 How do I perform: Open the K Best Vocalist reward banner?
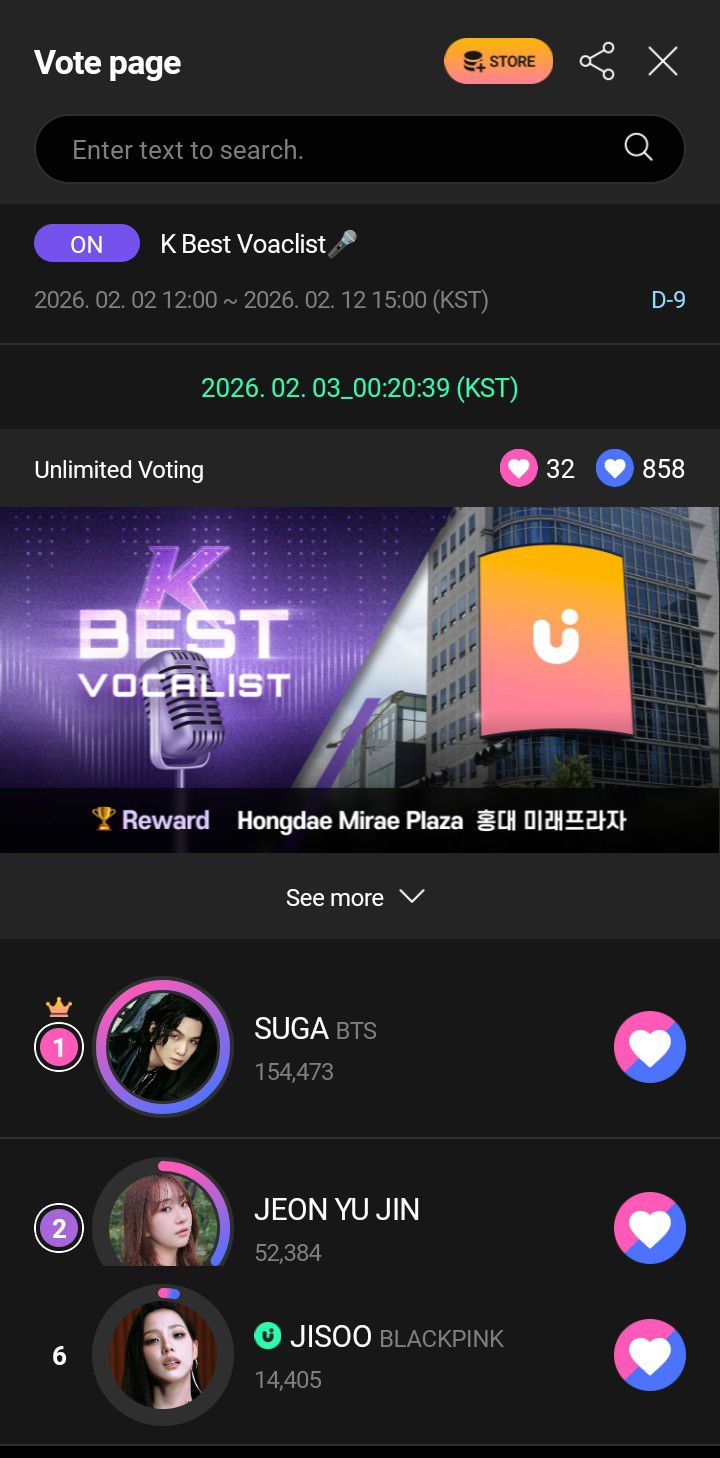pyautogui.click(x=360, y=680)
